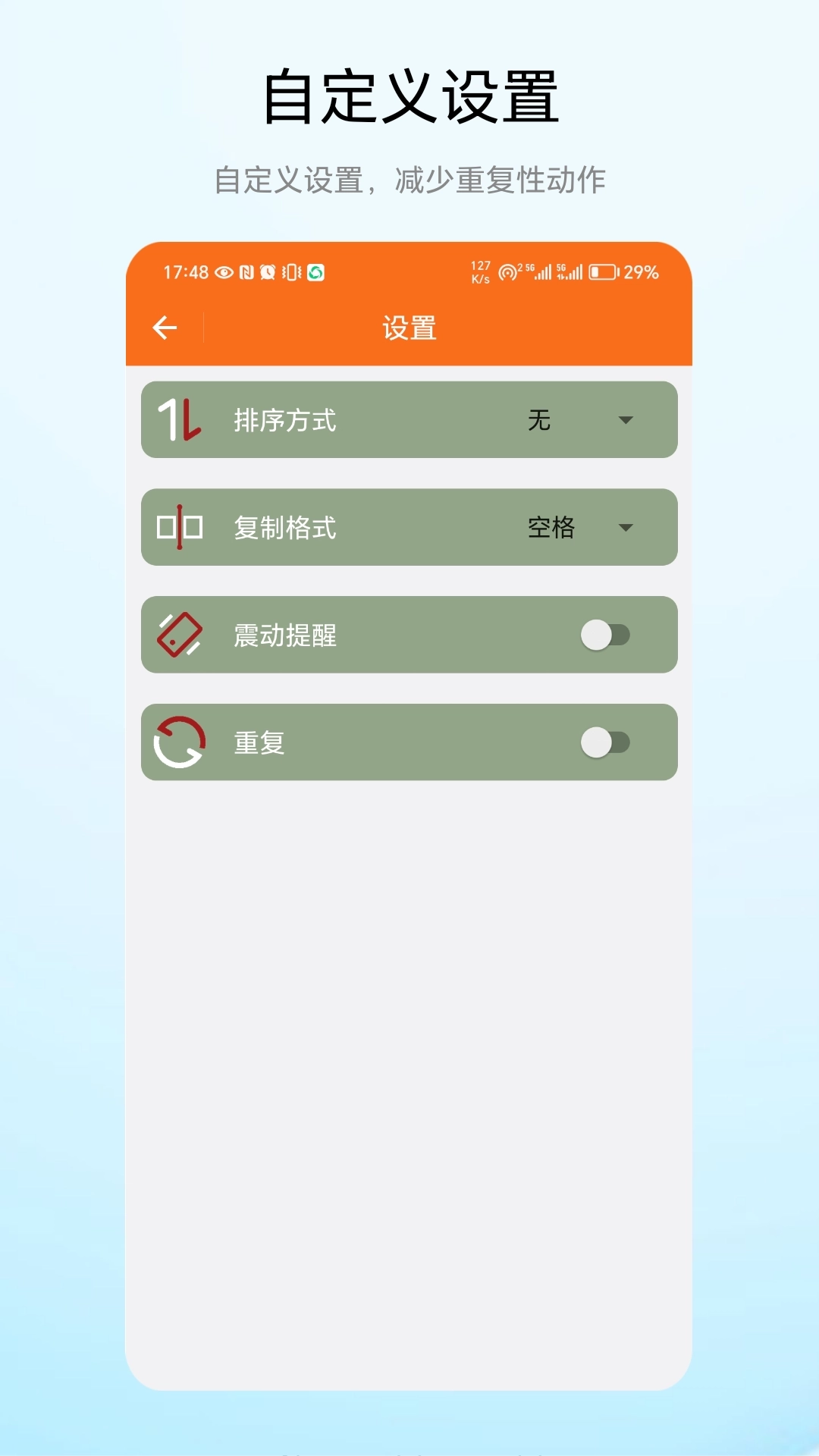Select the 设置 title in the header

[409, 328]
